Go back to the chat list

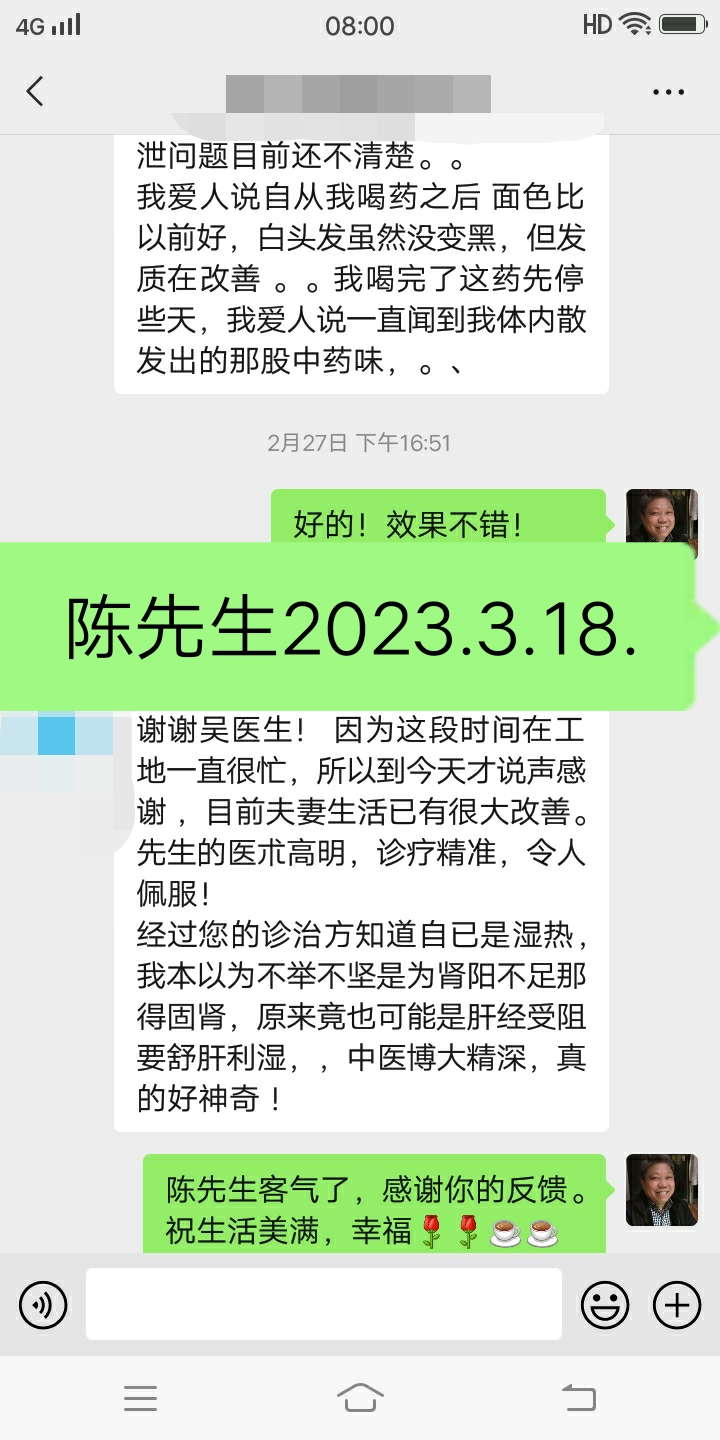click(x=35, y=92)
